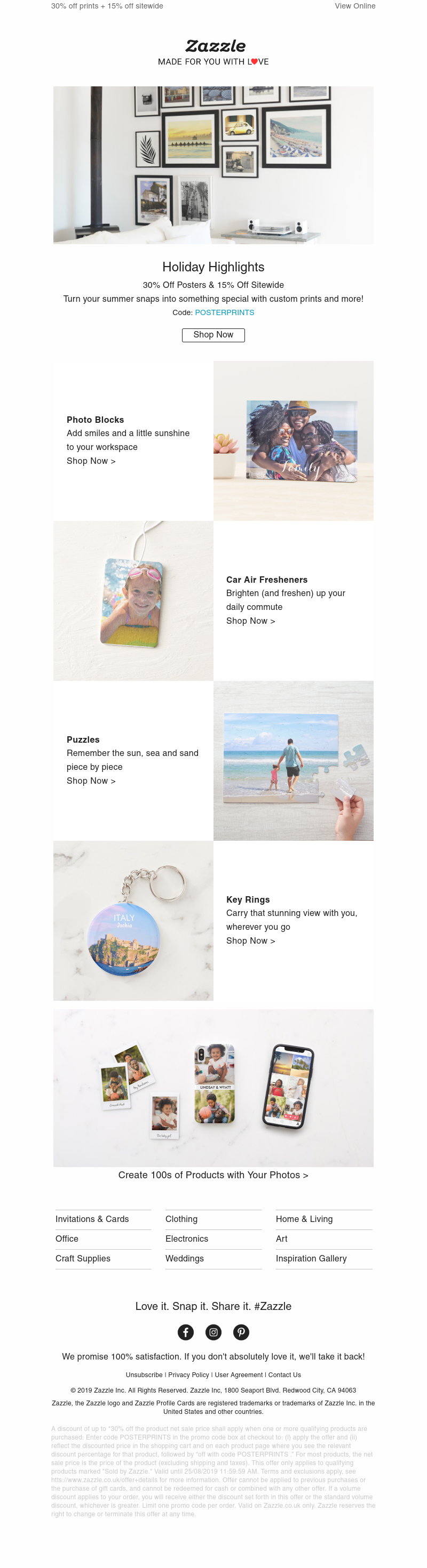This screenshot has height=1568, width=427.
Task: Open Zazzle's Facebook page icon
Action: tap(186, 1332)
